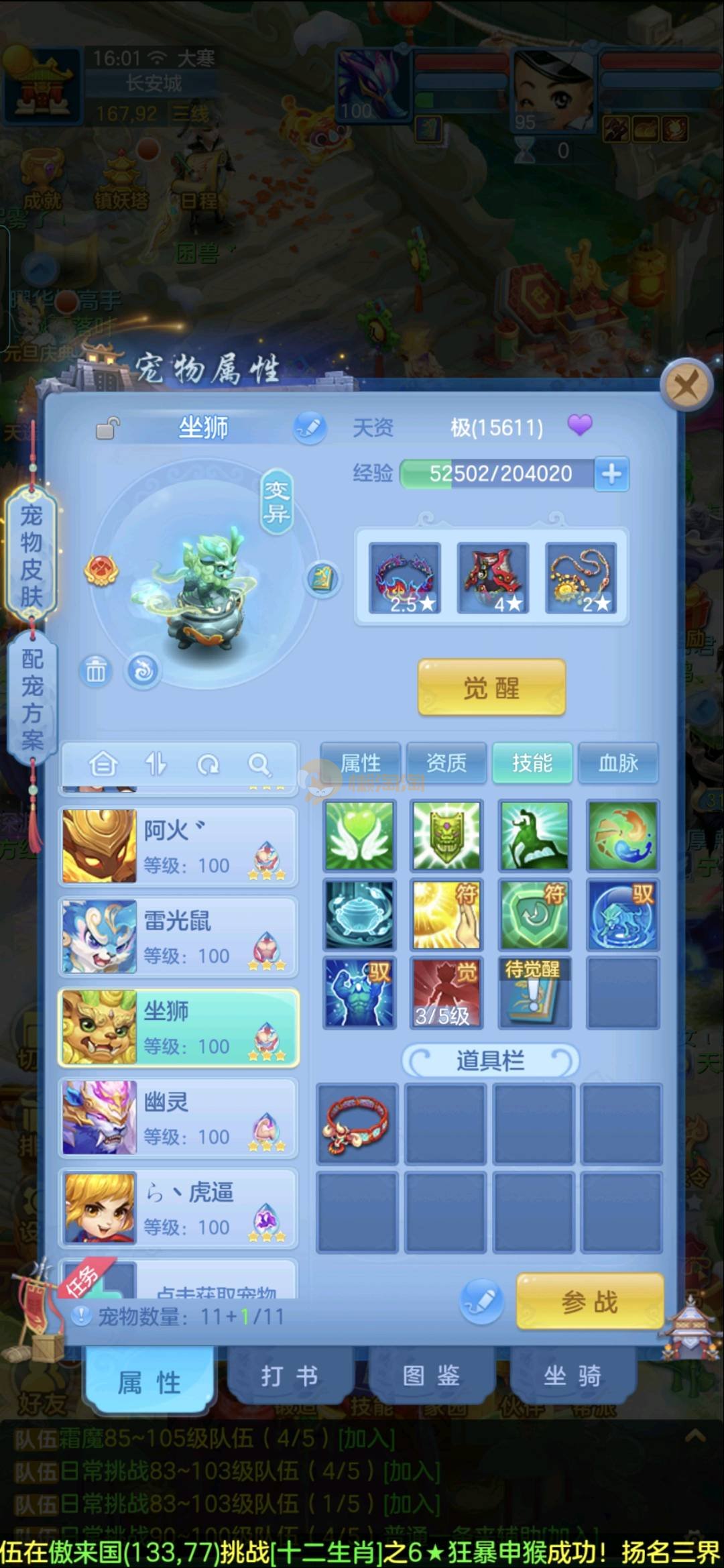Open the 血脉 tab
This screenshot has height=1568, width=724.
click(618, 763)
